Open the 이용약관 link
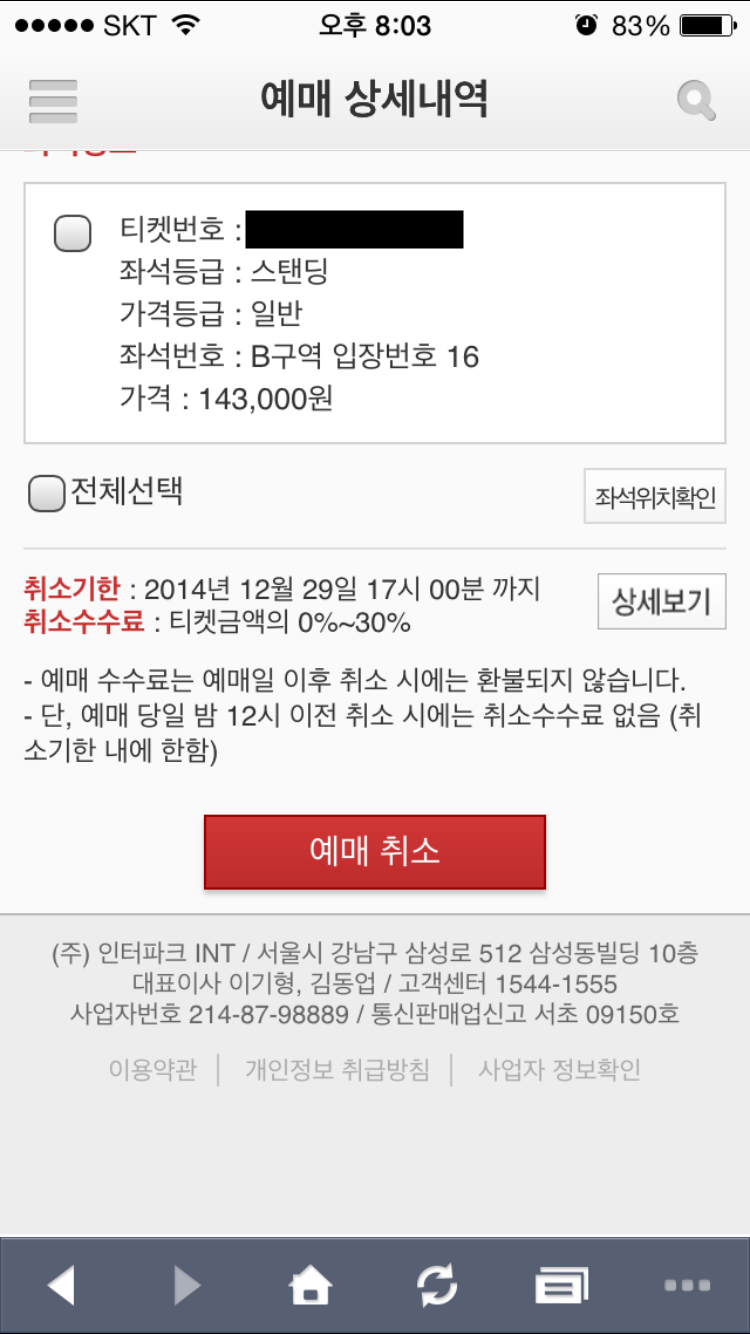 153,1070
